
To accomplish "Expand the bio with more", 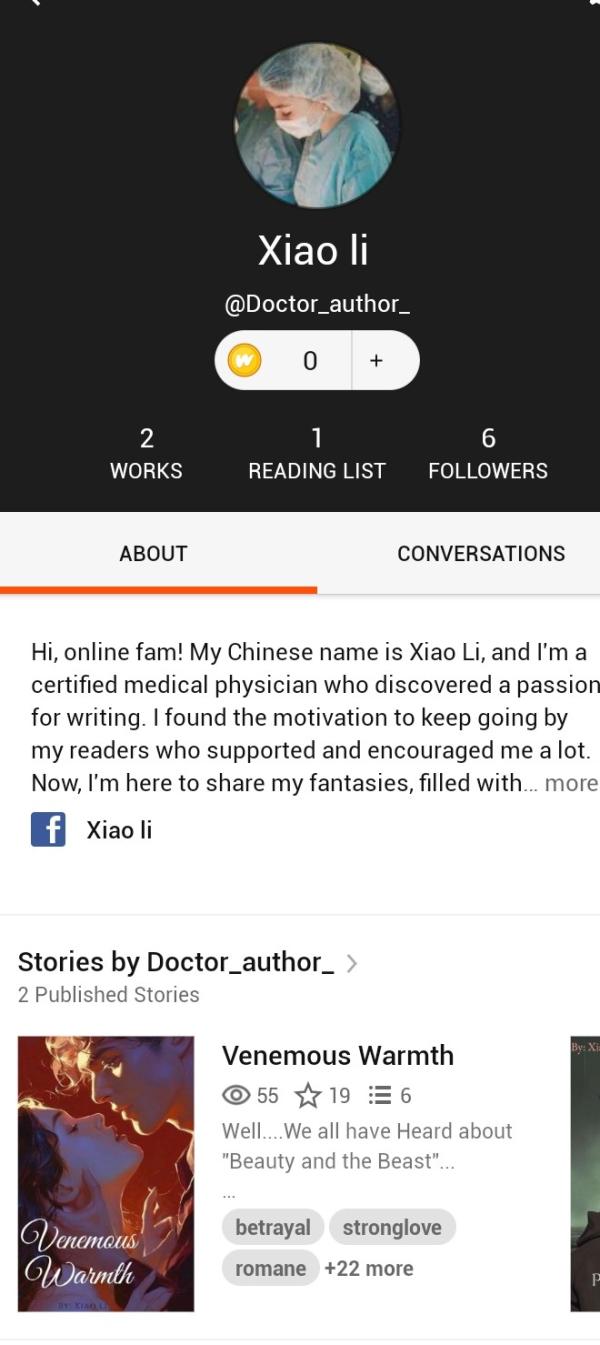I will click(571, 783).
